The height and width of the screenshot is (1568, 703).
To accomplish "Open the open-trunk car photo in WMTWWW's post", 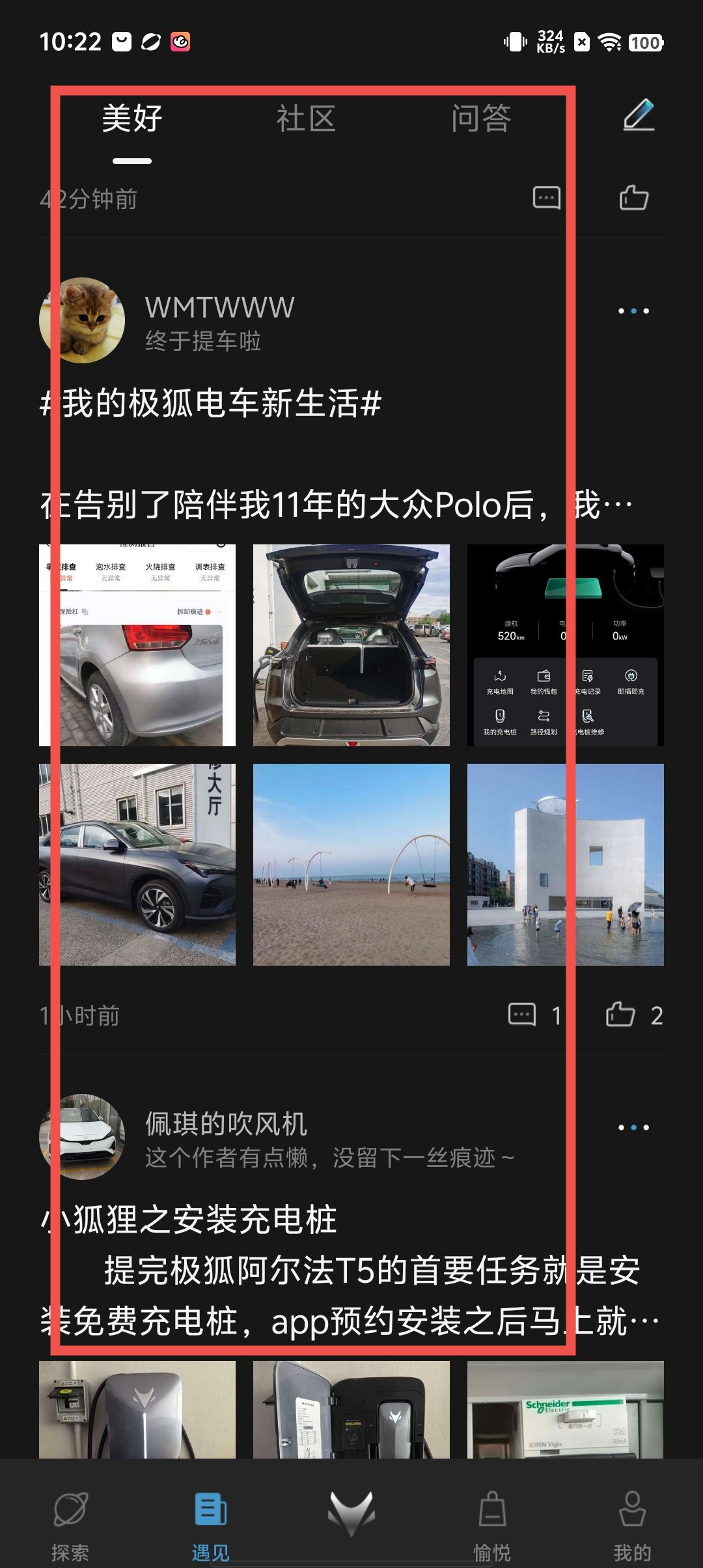I will [x=351, y=645].
